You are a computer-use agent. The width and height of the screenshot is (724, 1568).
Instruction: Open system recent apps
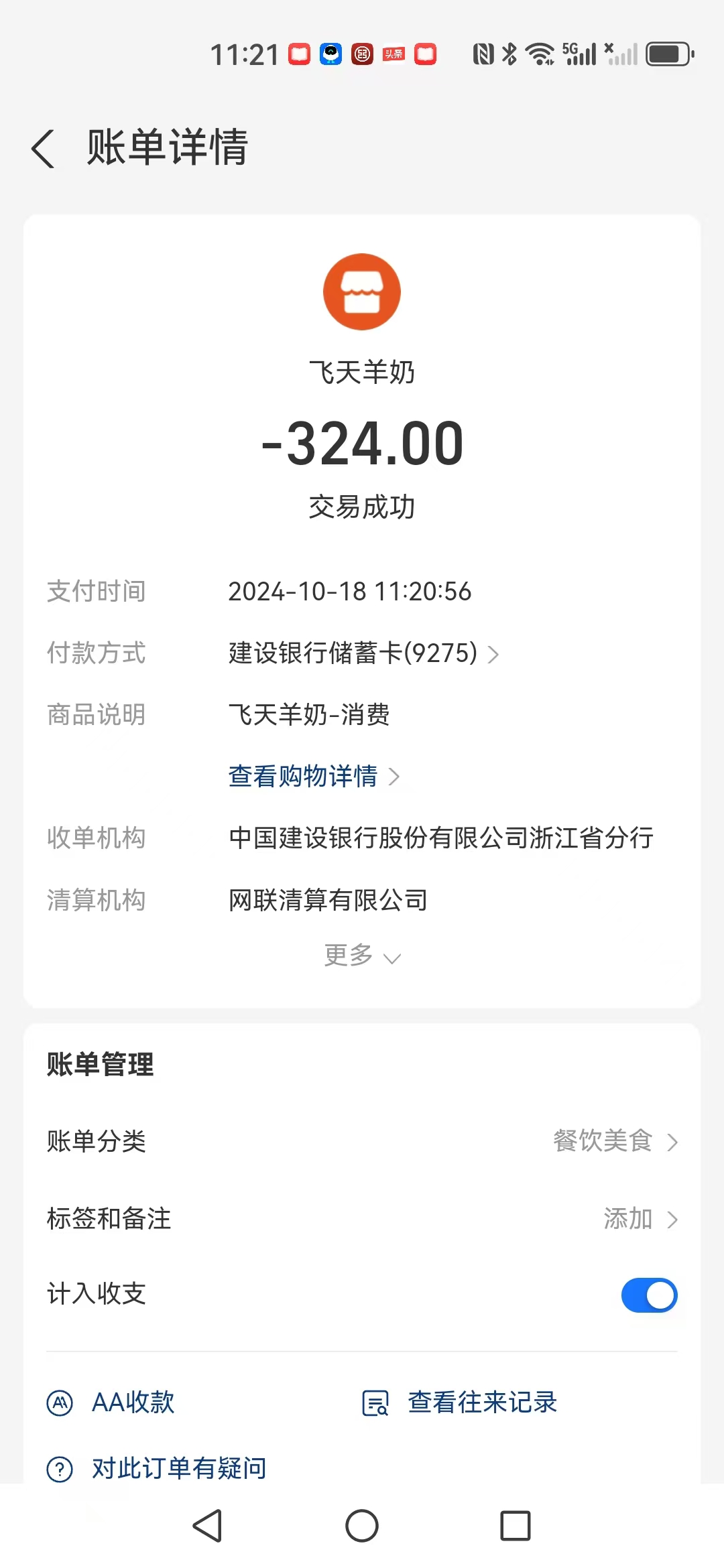[516, 1526]
